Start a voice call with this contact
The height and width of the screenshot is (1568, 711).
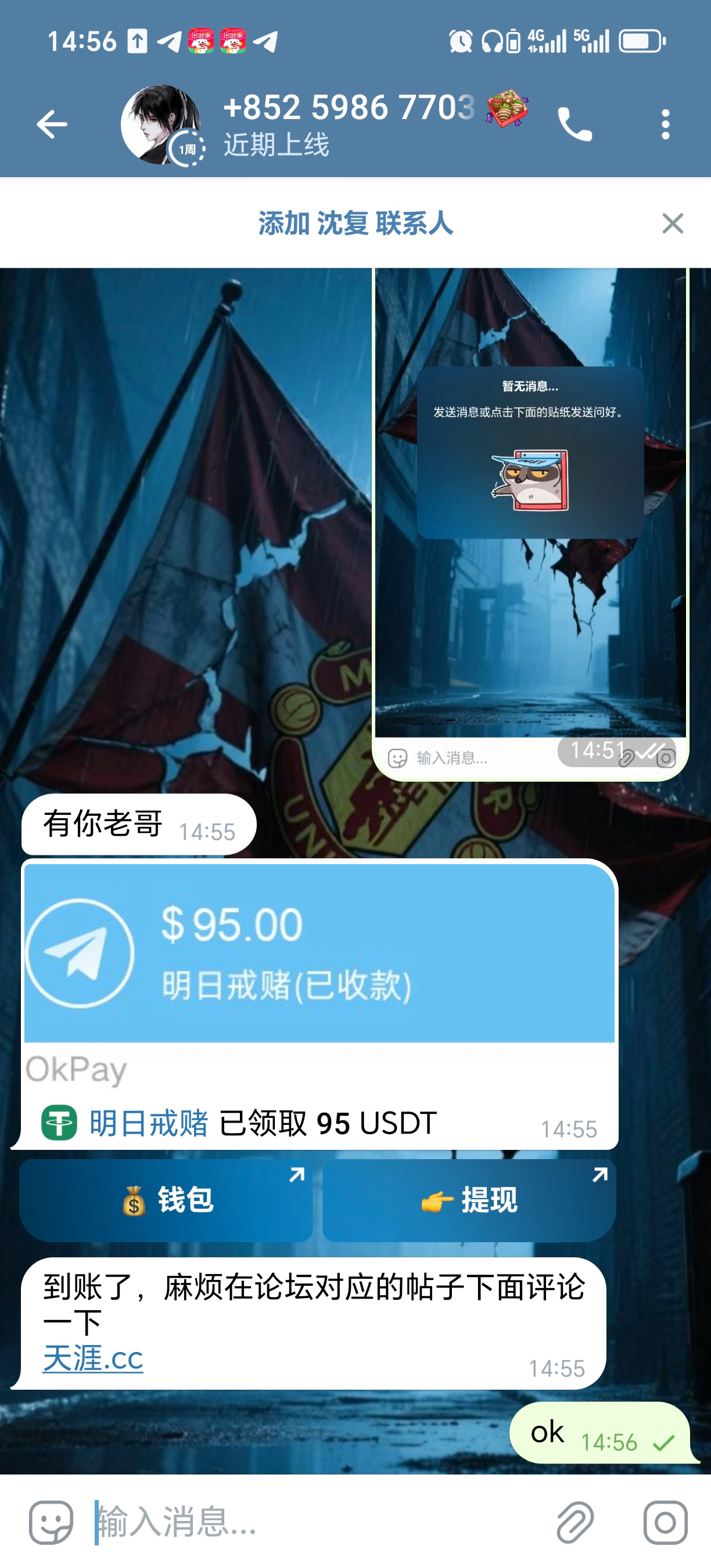click(x=574, y=125)
